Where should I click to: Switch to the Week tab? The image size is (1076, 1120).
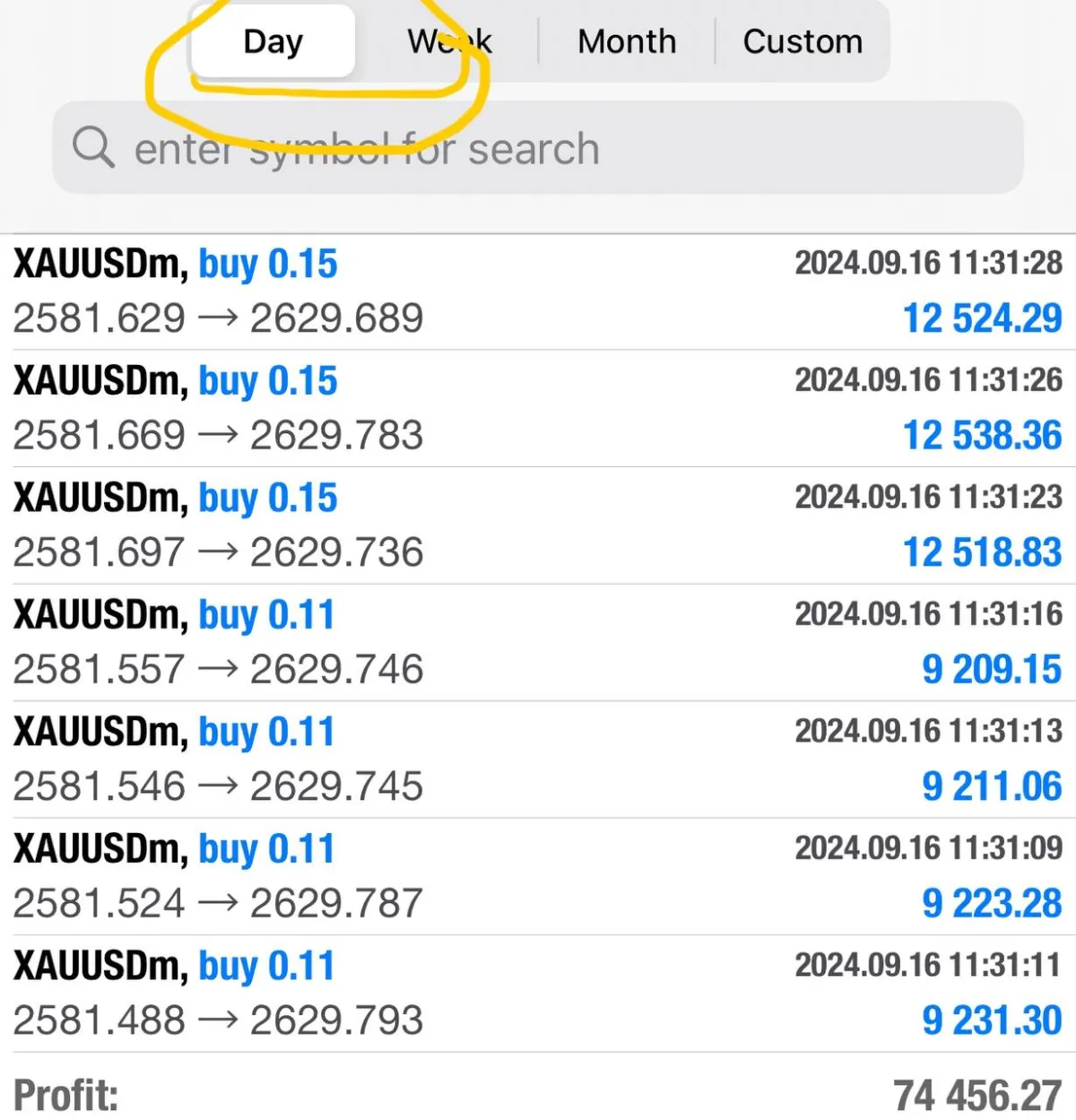coord(448,40)
